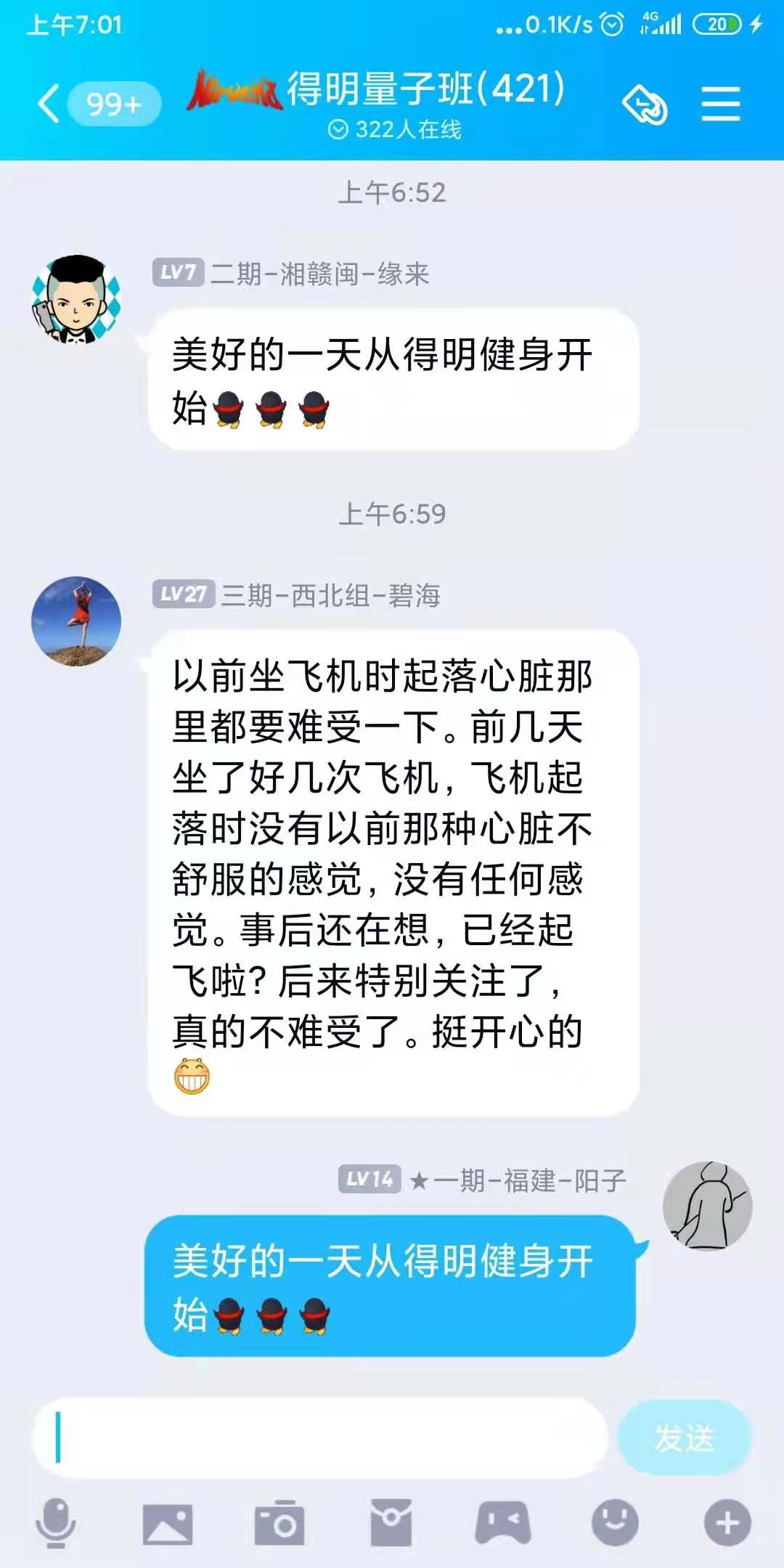Tap the message input field
Image resolution: width=784 pixels, height=1568 pixels.
click(320, 1437)
